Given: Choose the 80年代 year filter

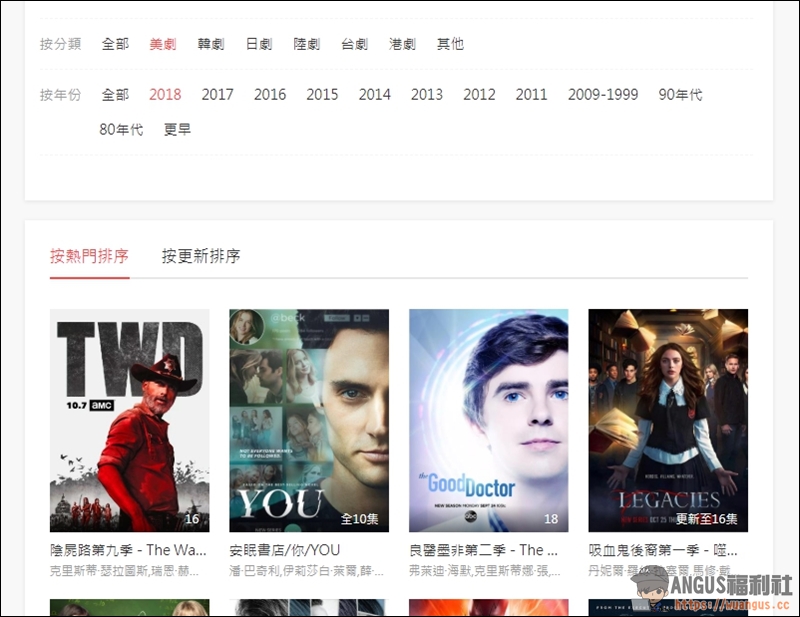Looking at the screenshot, I should coord(121,130).
